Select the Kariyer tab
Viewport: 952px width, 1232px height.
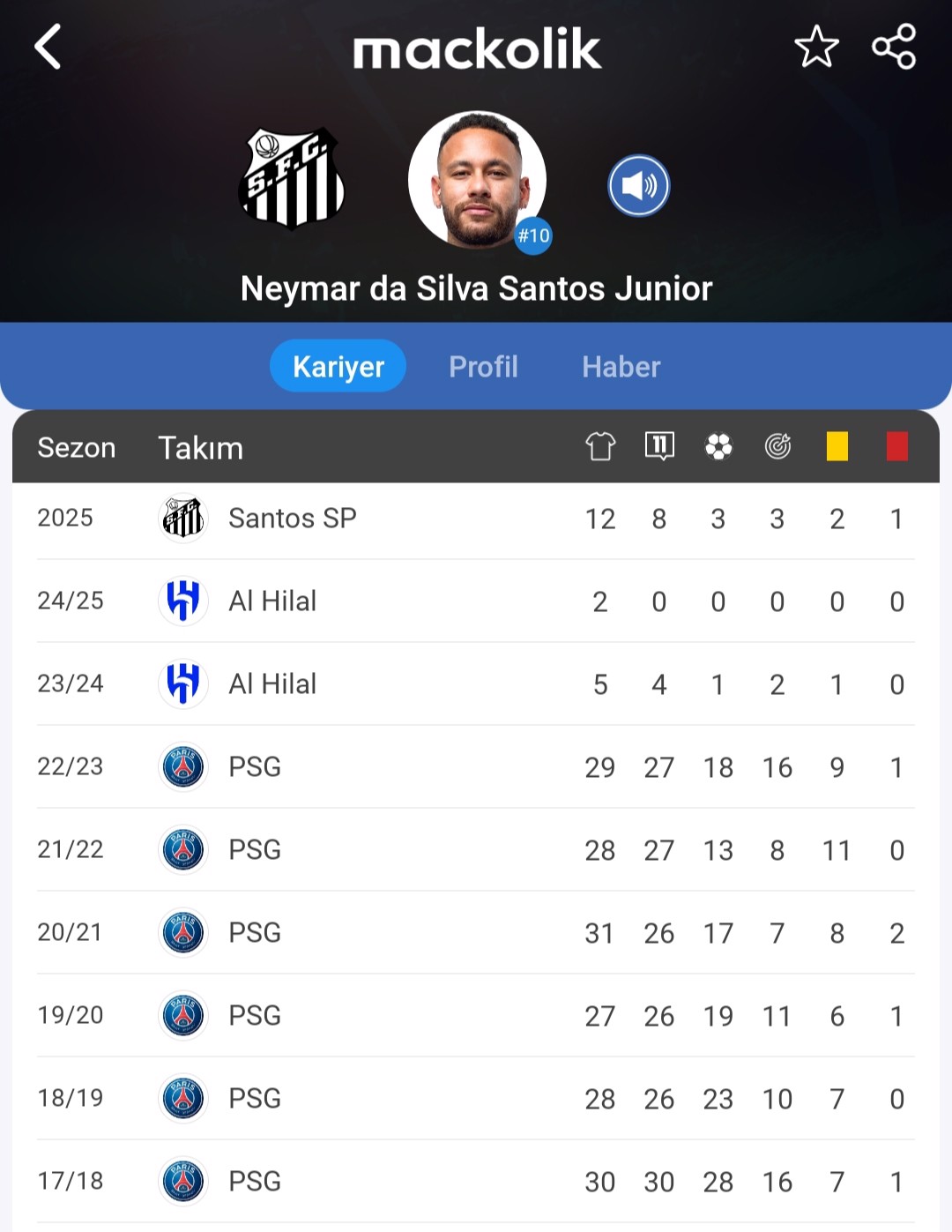pyautogui.click(x=338, y=366)
